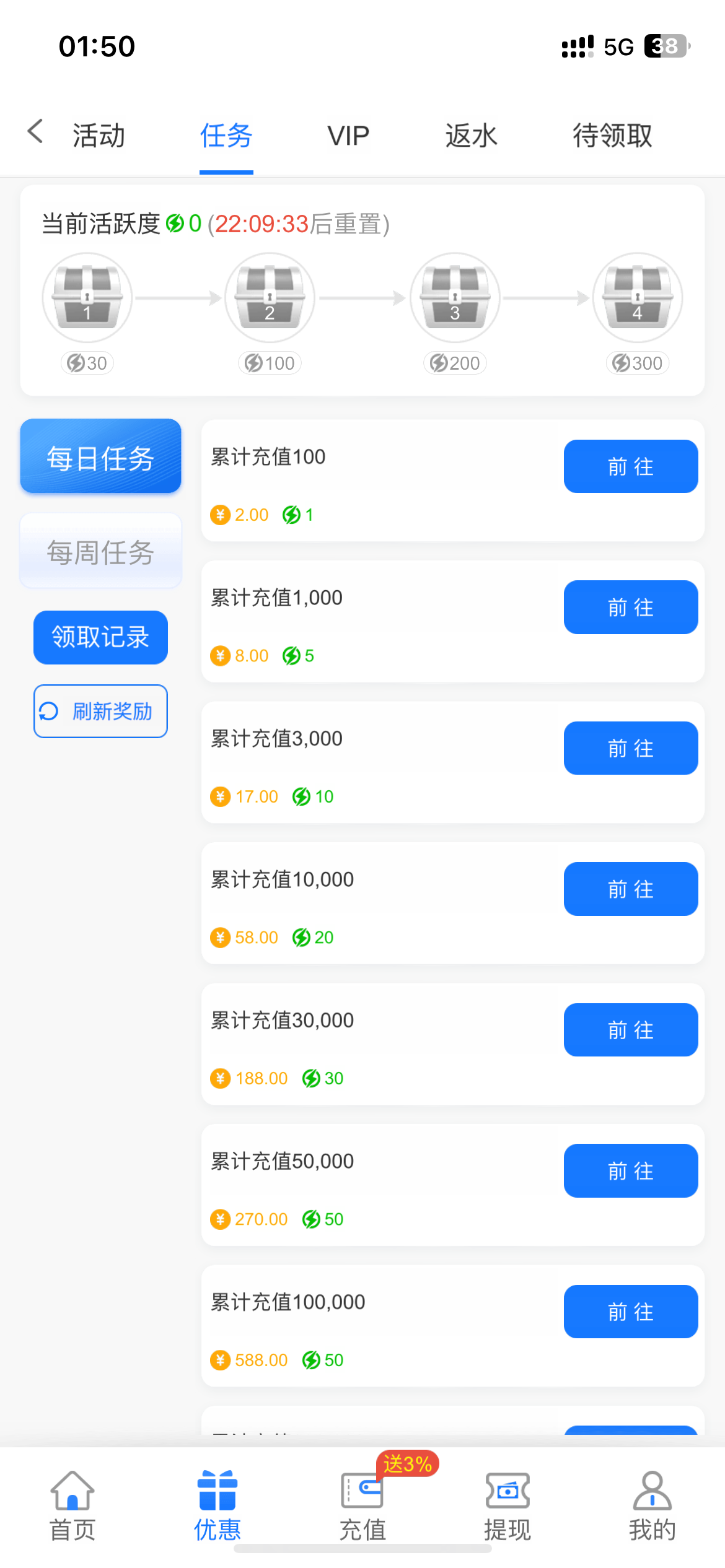Go back using the top-left arrow
The width and height of the screenshot is (725, 1568).
pyautogui.click(x=35, y=132)
